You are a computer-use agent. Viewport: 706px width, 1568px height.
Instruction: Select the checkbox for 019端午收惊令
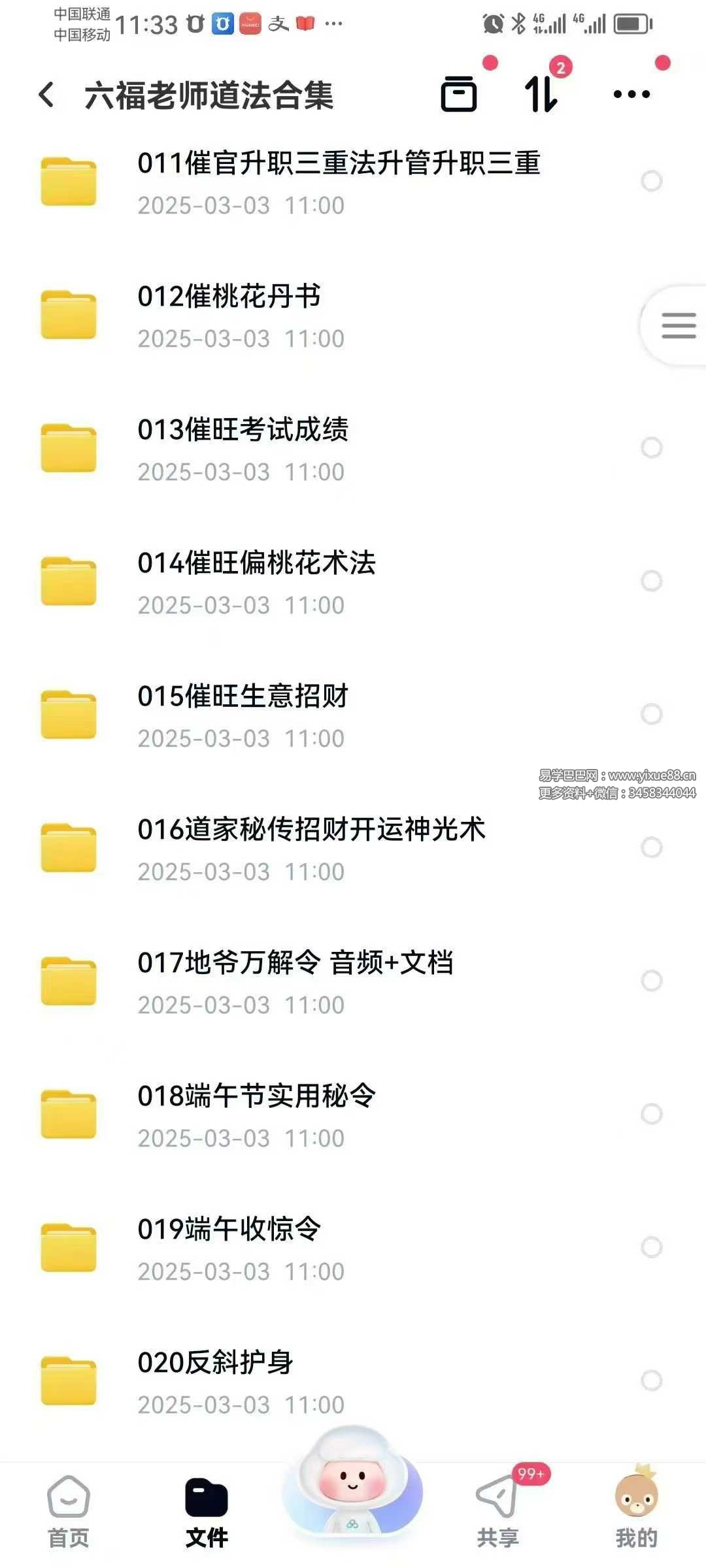651,1247
